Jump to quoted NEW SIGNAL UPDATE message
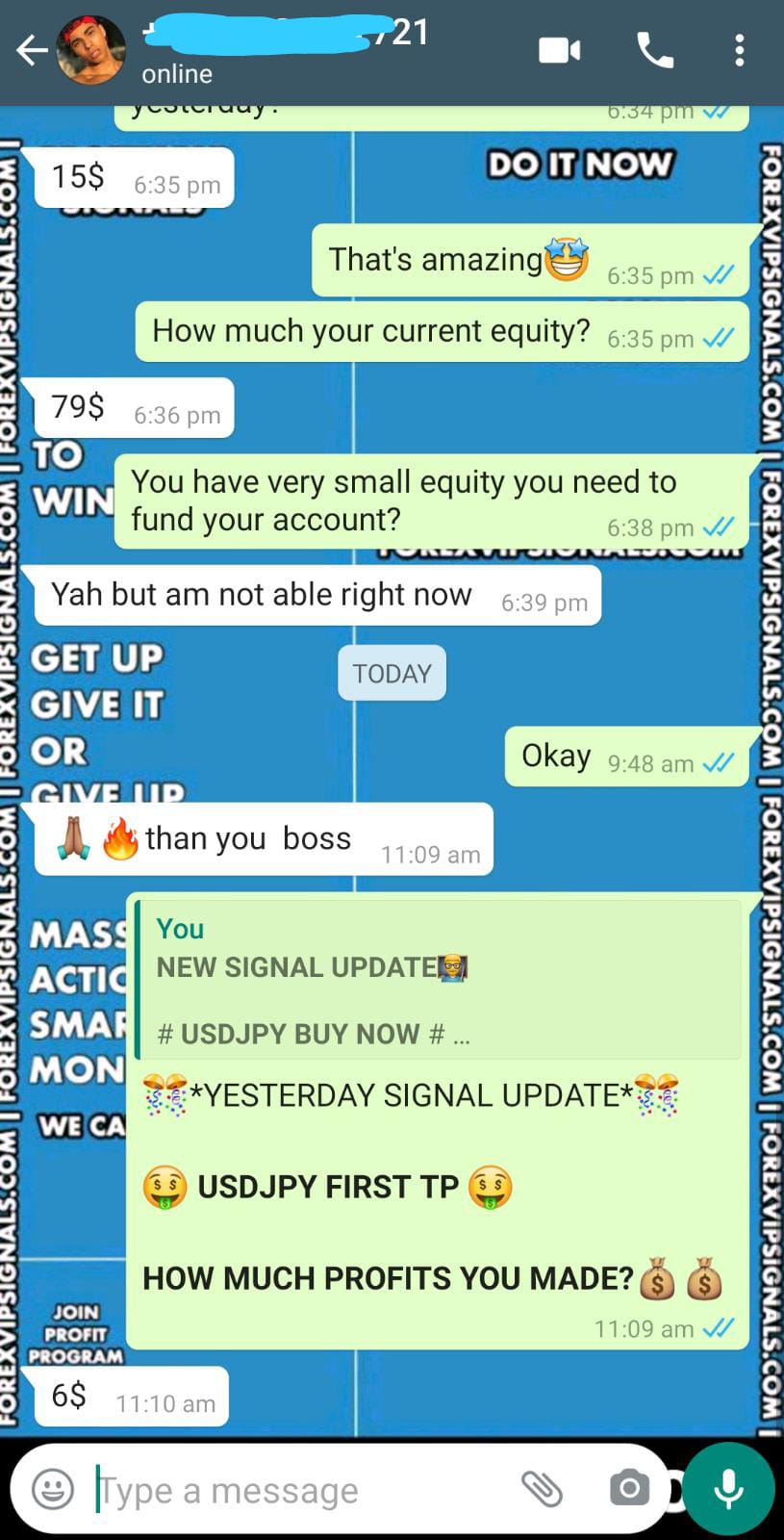 click(438, 980)
